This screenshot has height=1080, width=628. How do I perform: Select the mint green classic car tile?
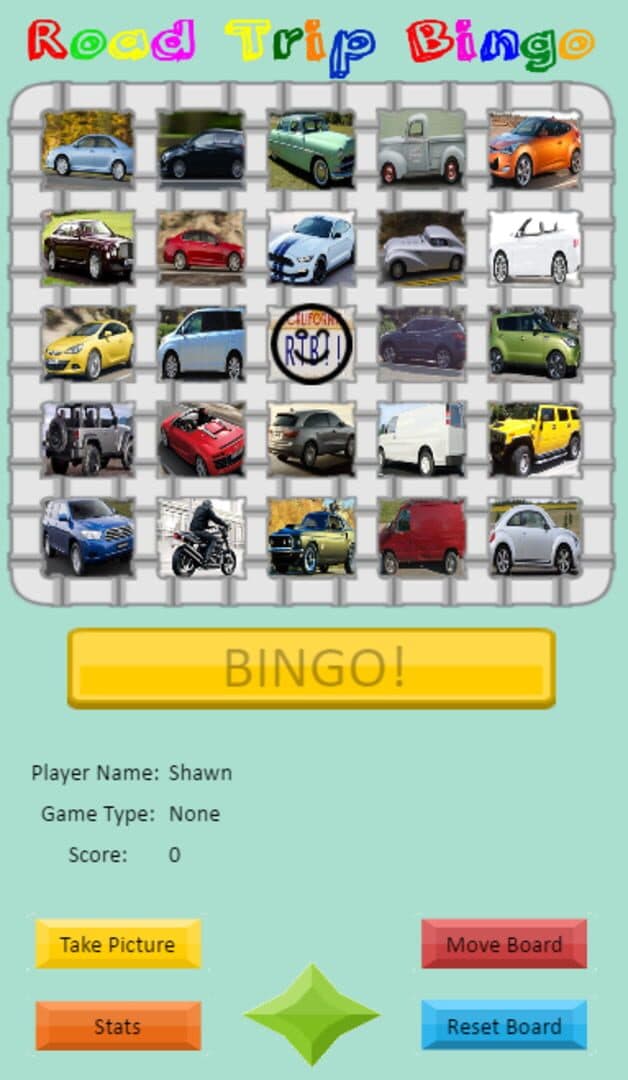311,149
